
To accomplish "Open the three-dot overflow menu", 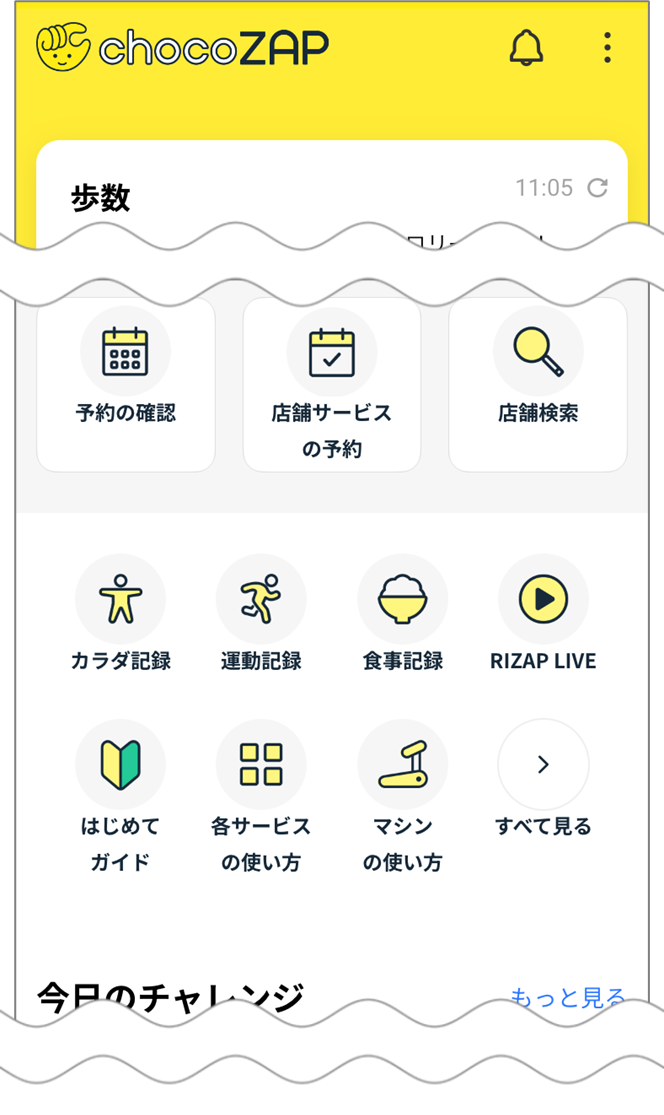I will 607,47.
